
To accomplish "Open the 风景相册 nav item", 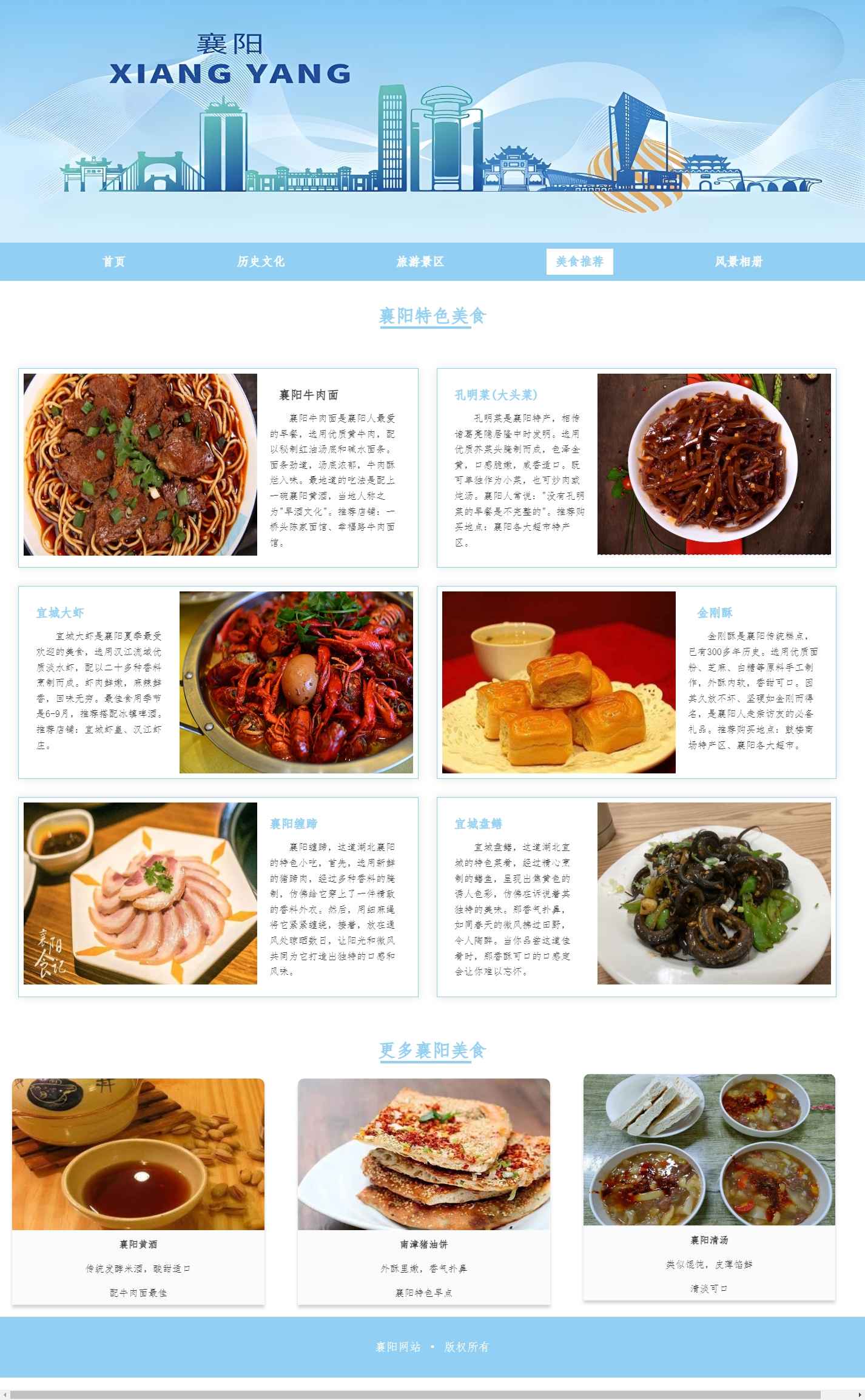I will tap(738, 261).
